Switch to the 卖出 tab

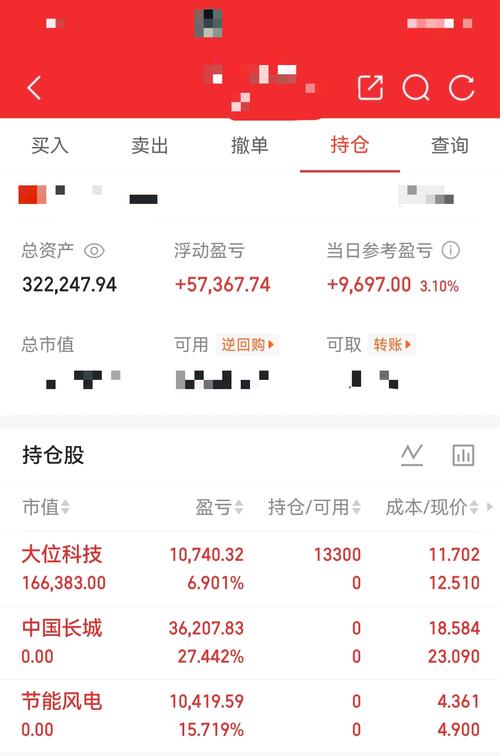tap(149, 145)
